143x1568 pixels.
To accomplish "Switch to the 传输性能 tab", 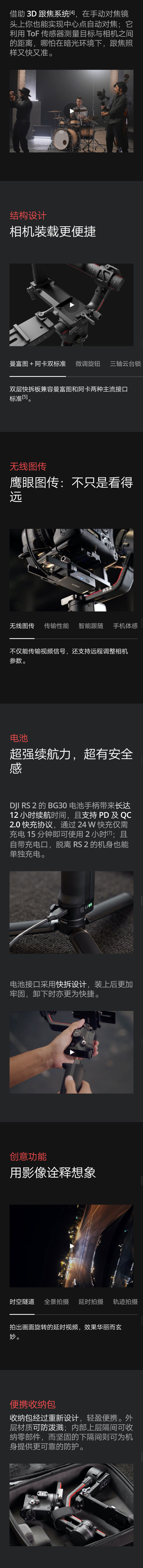I will pos(56,626).
